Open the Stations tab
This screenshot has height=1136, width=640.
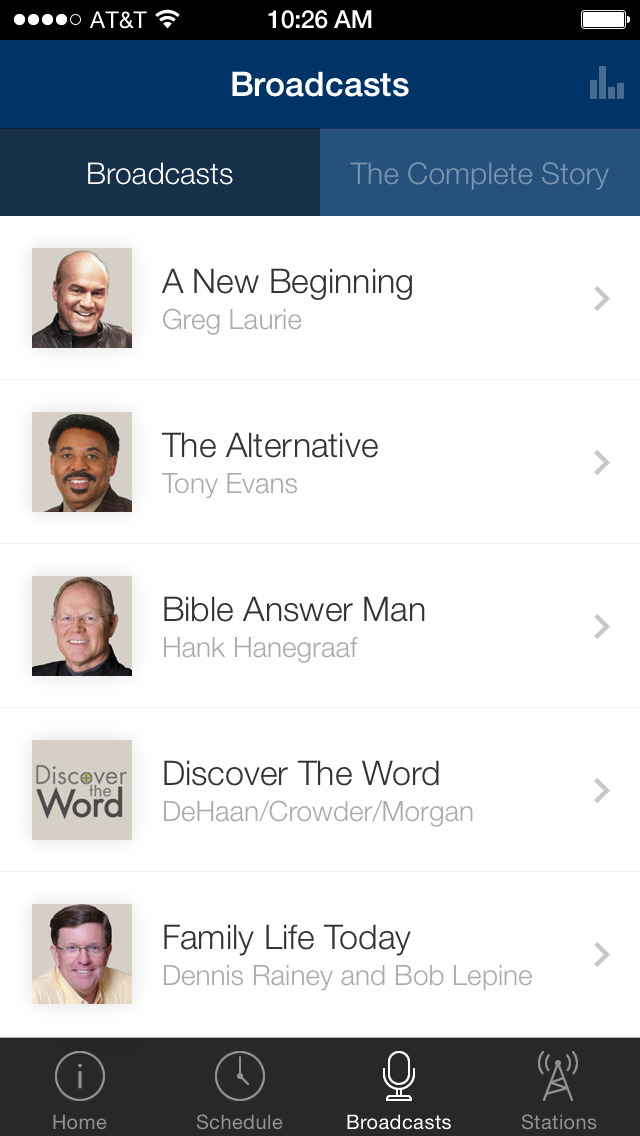point(558,1088)
